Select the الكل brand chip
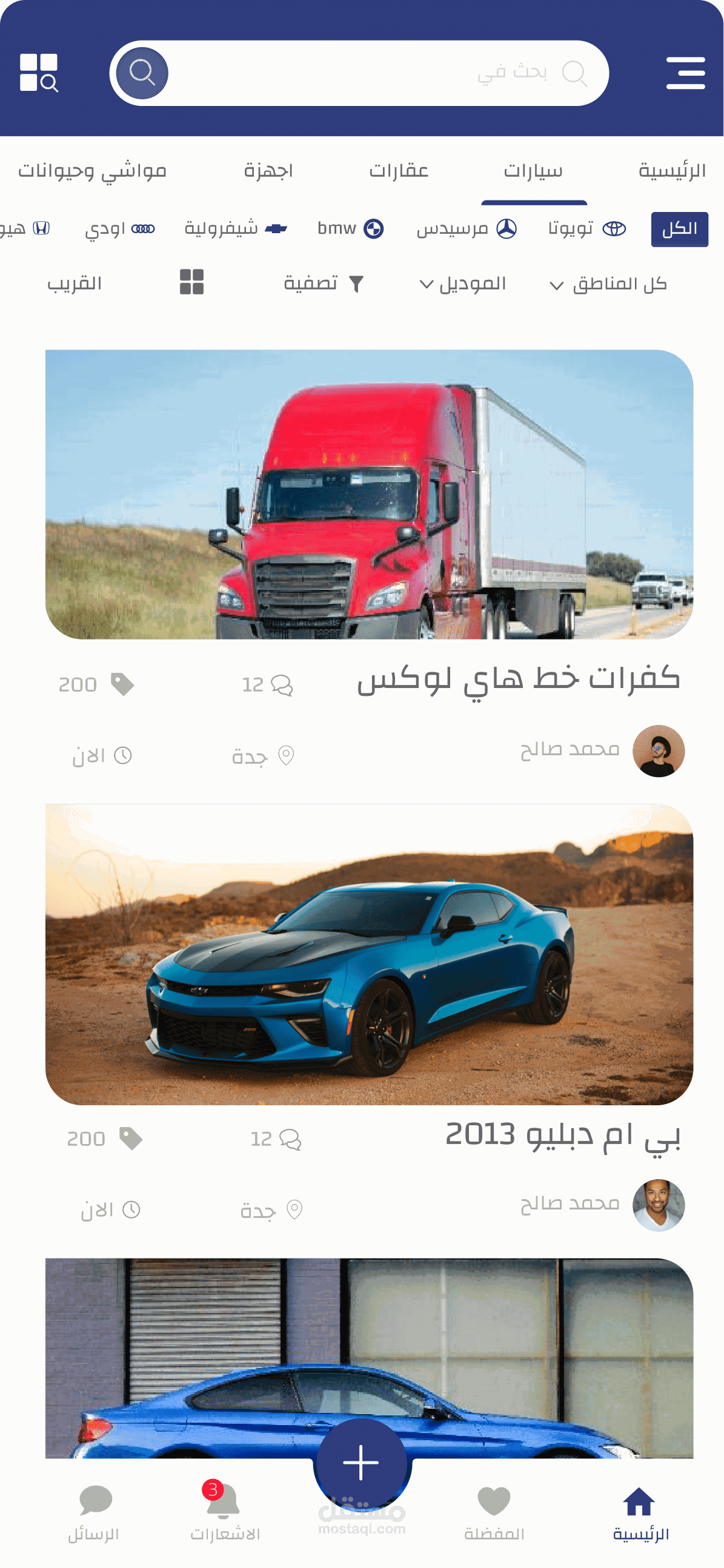 [679, 229]
